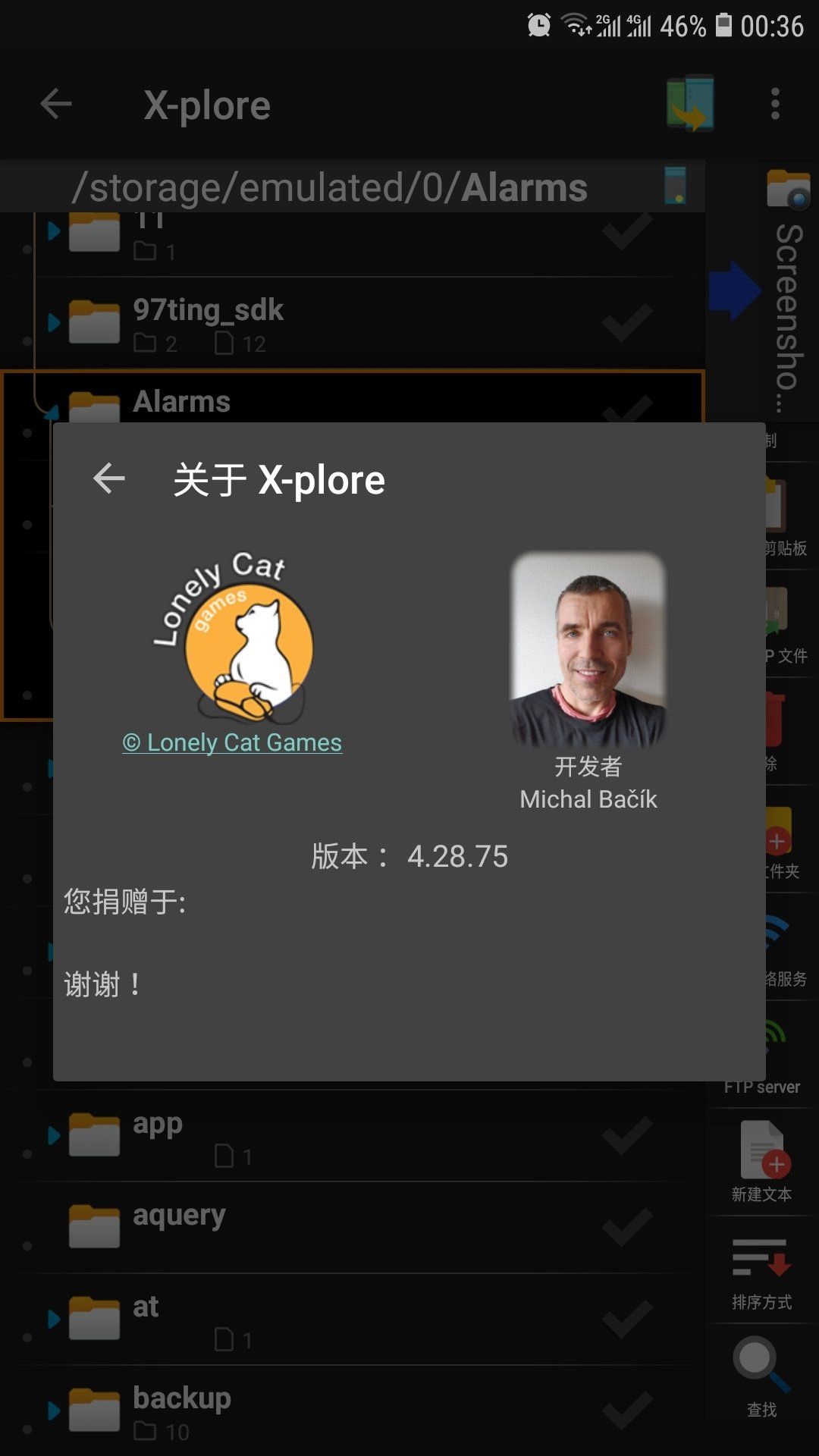Switch to the Screenshots pane
The height and width of the screenshot is (1456, 819).
click(x=789, y=303)
